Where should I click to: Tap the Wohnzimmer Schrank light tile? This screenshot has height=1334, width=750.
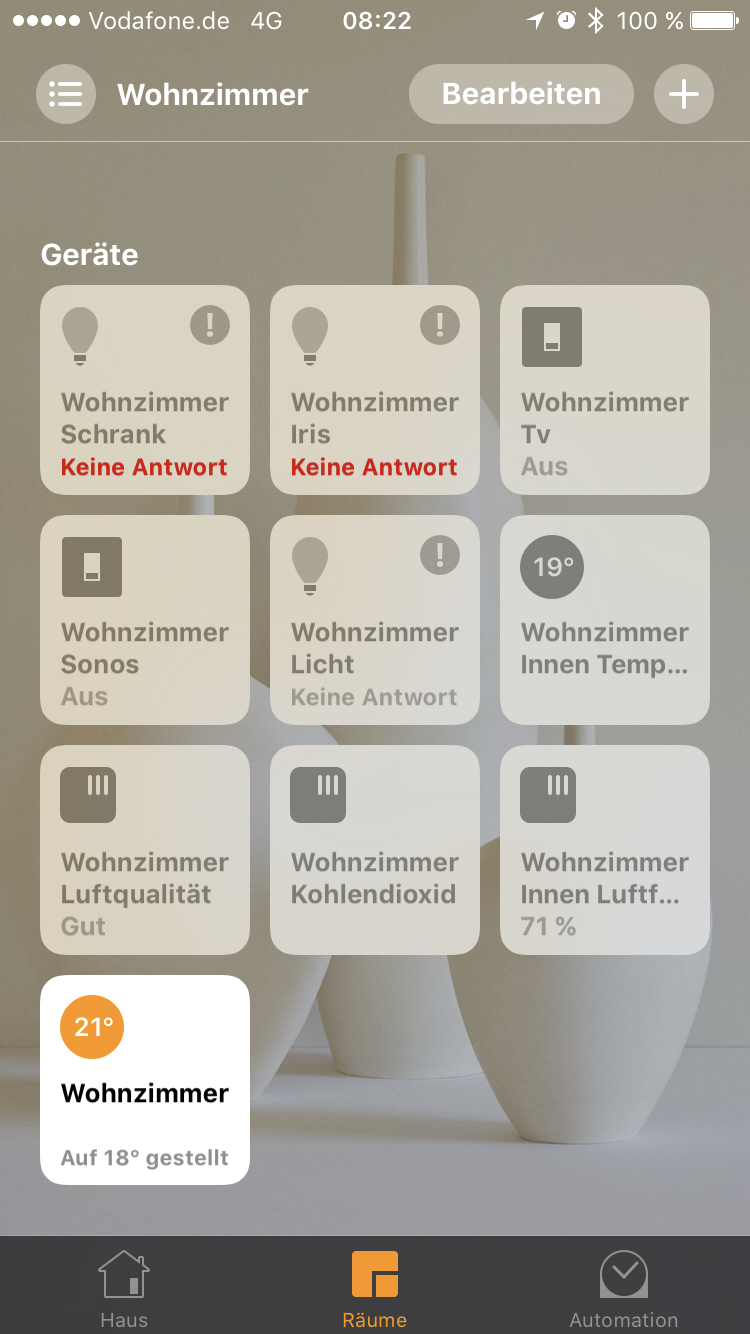(x=145, y=390)
